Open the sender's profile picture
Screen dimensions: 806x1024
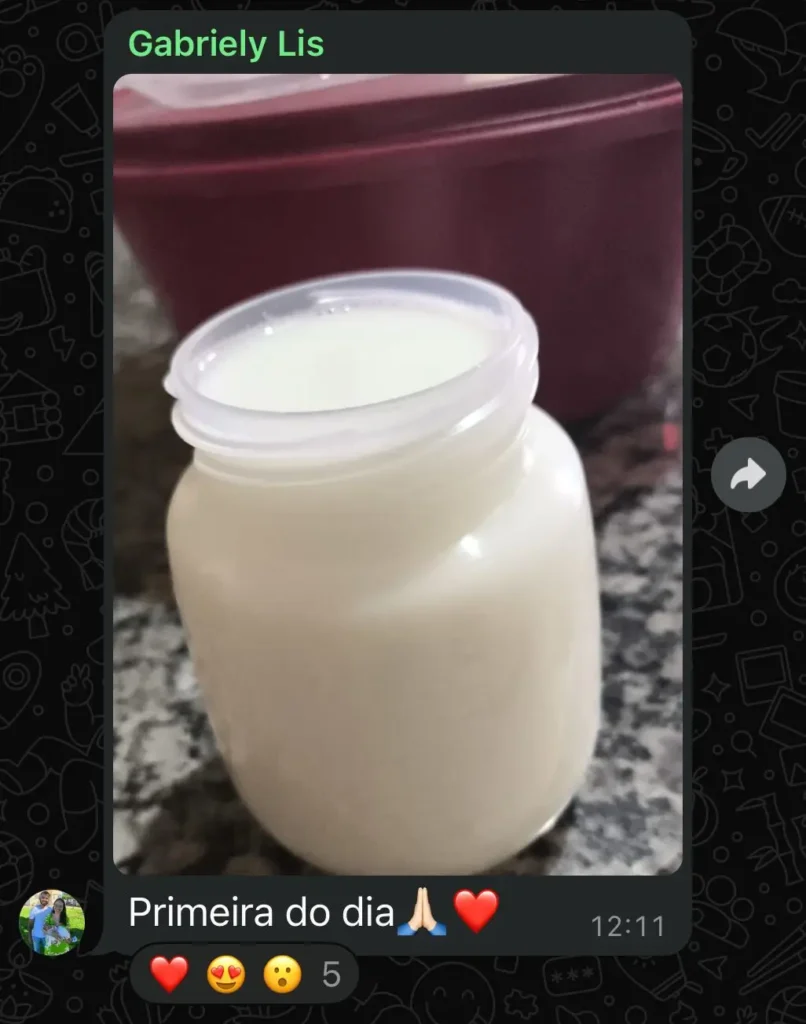point(52,922)
